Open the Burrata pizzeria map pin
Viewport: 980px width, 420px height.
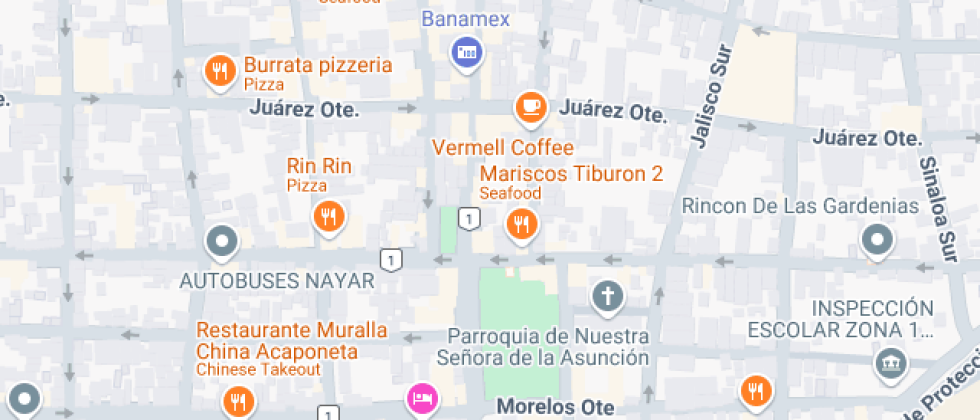tap(220, 72)
